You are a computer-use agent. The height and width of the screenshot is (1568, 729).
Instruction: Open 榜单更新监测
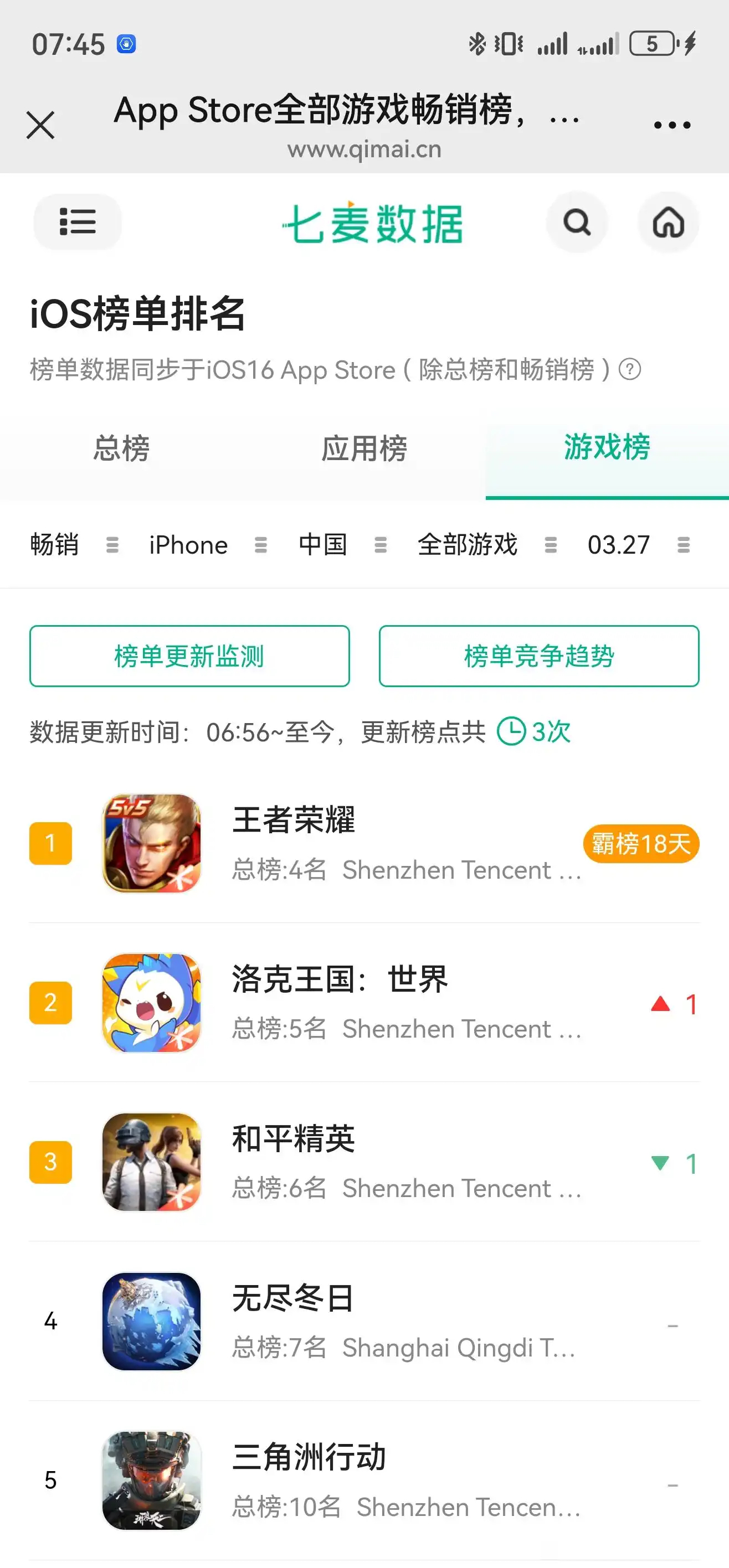tap(189, 656)
